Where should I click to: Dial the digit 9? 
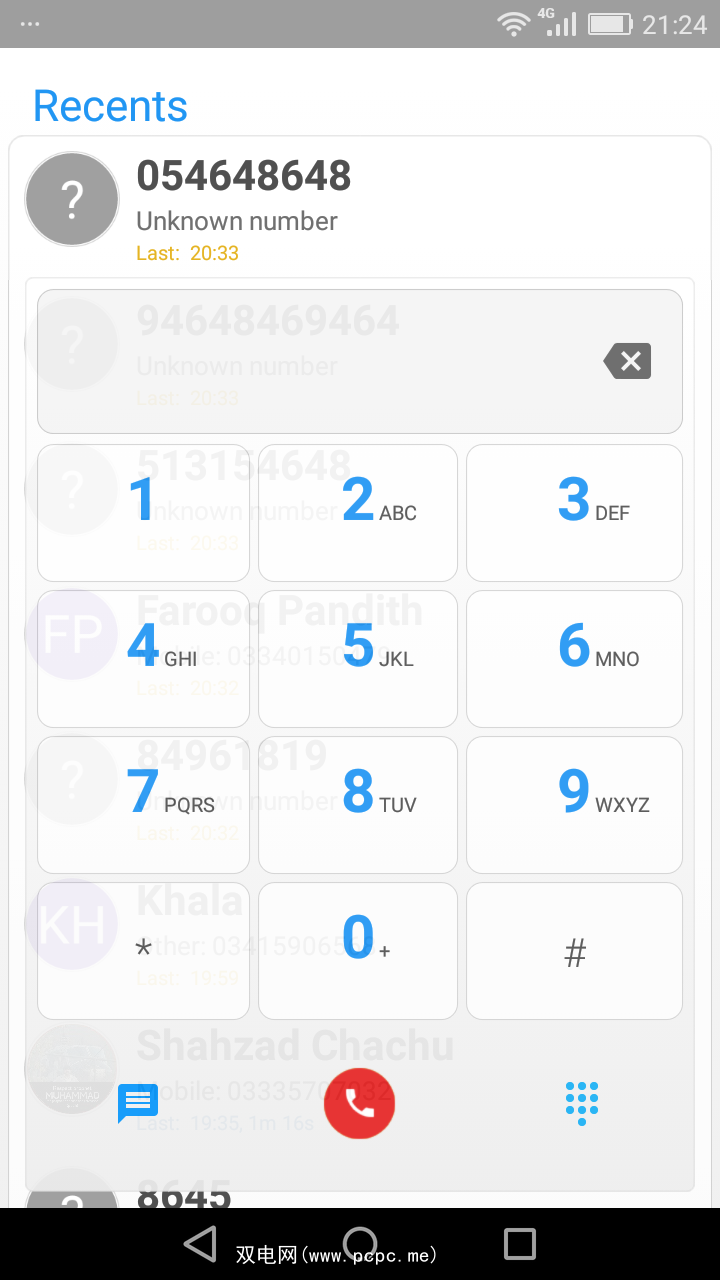tap(574, 804)
